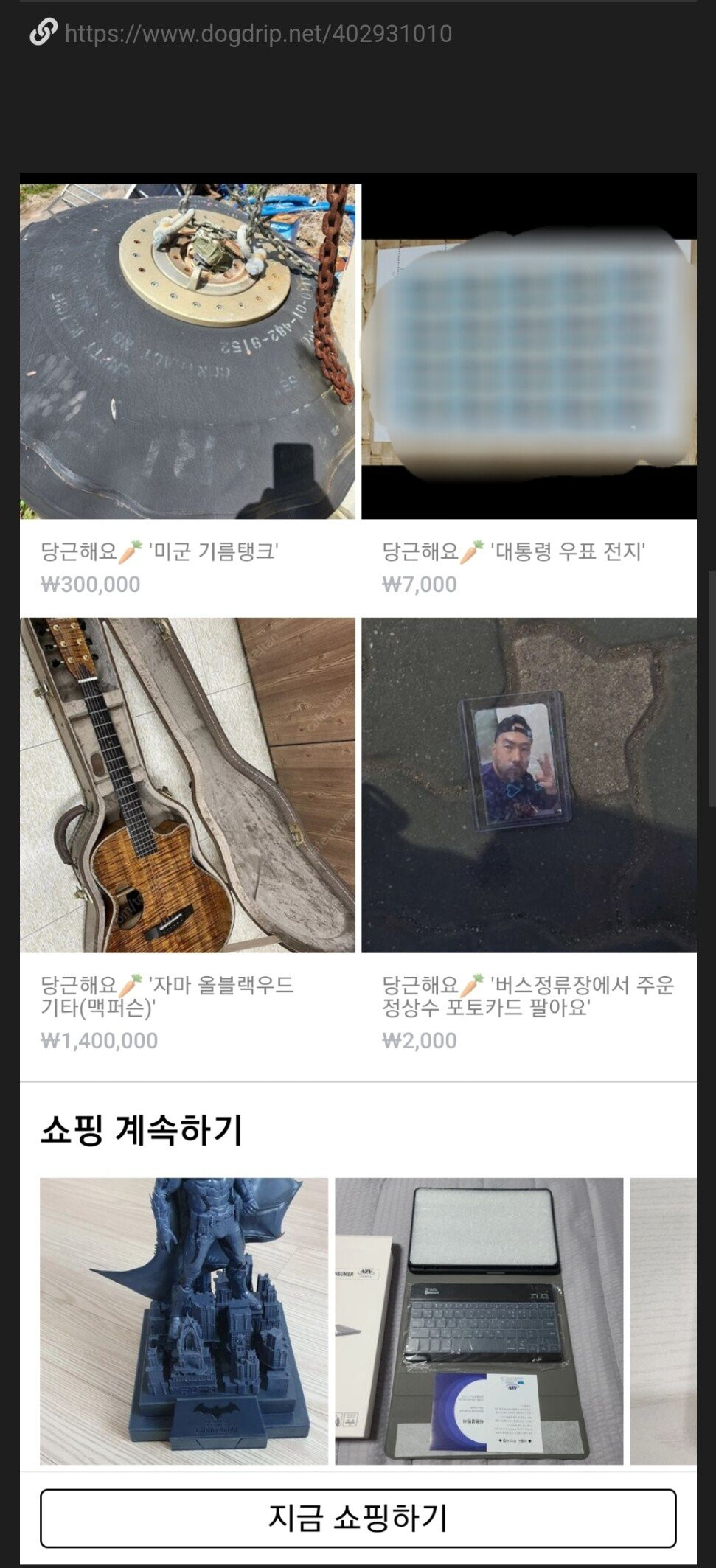Screen dimensions: 716x1568
Task: Open the dogdrip.net source link
Action: pyautogui.click(x=258, y=34)
